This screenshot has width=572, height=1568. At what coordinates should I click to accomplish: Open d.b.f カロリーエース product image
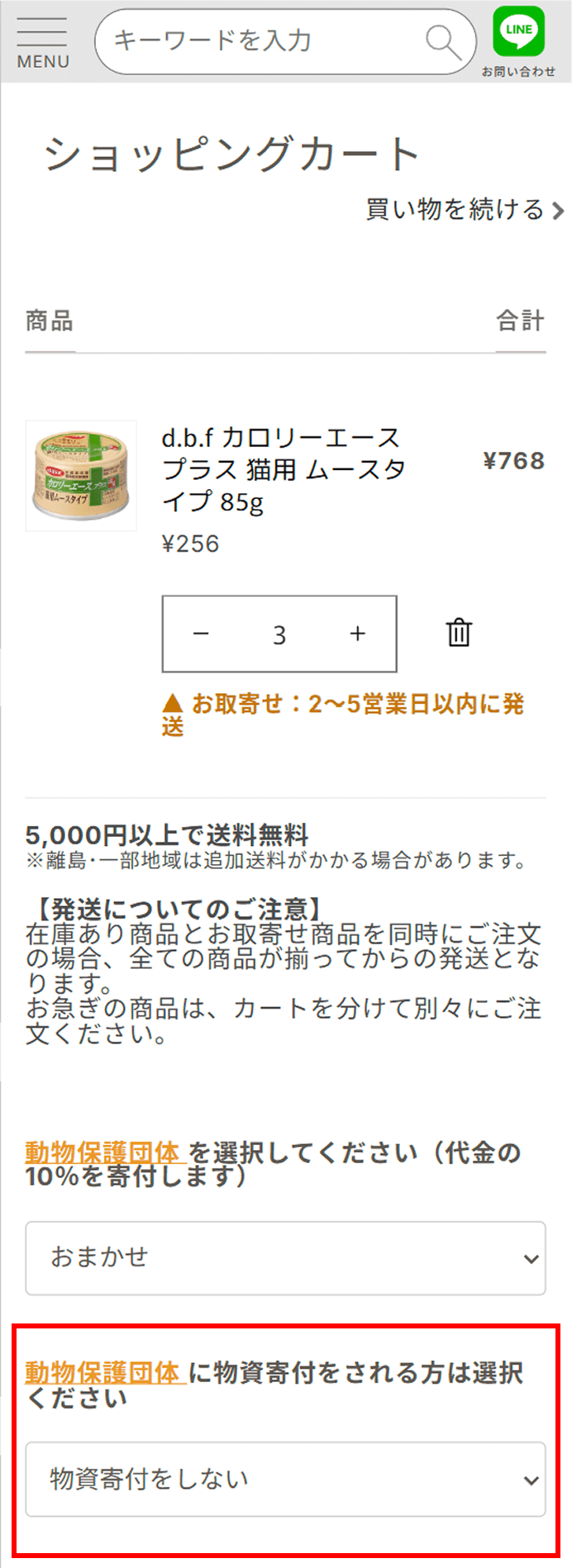click(81, 476)
